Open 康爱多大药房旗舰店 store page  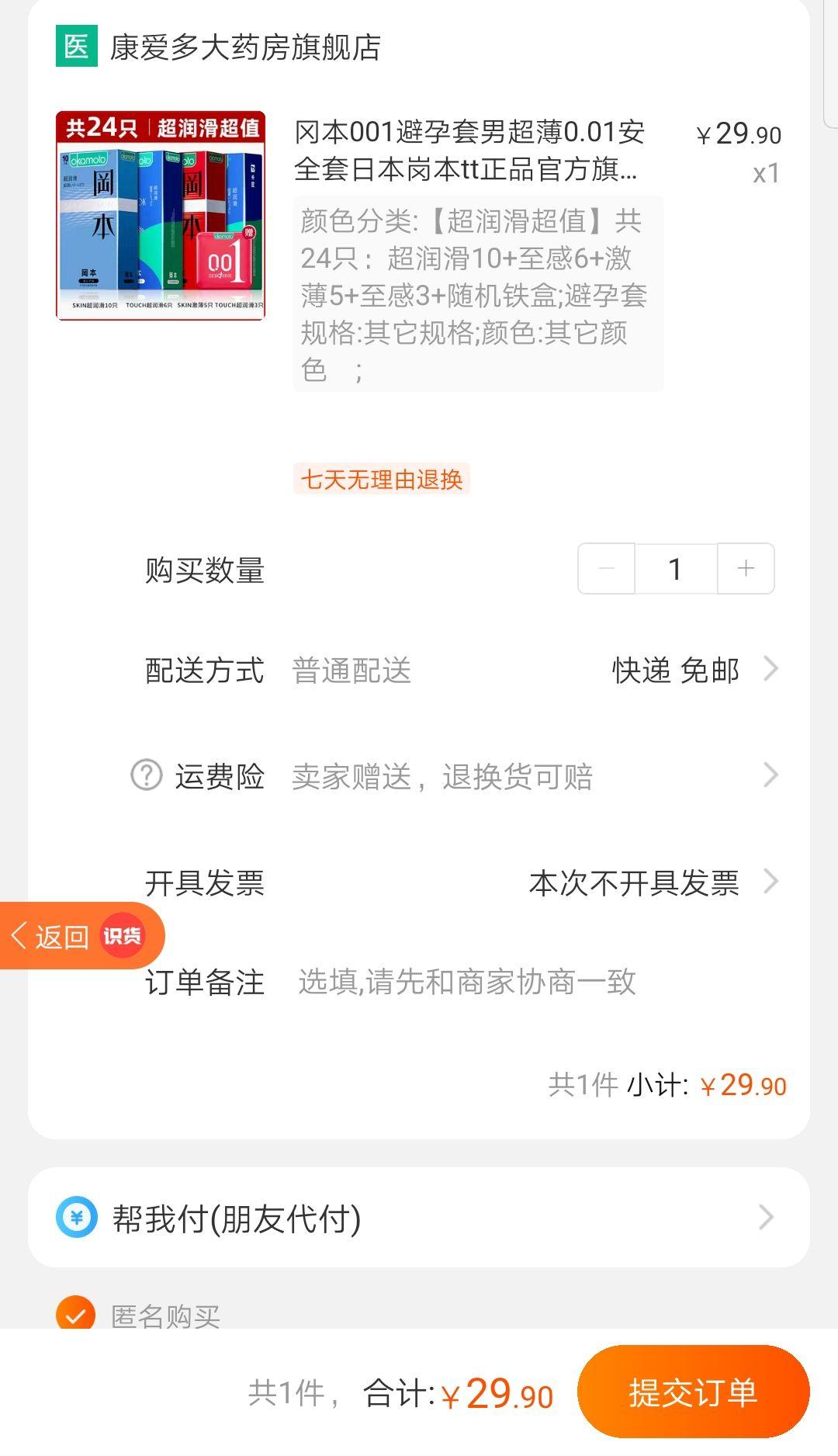[244, 47]
